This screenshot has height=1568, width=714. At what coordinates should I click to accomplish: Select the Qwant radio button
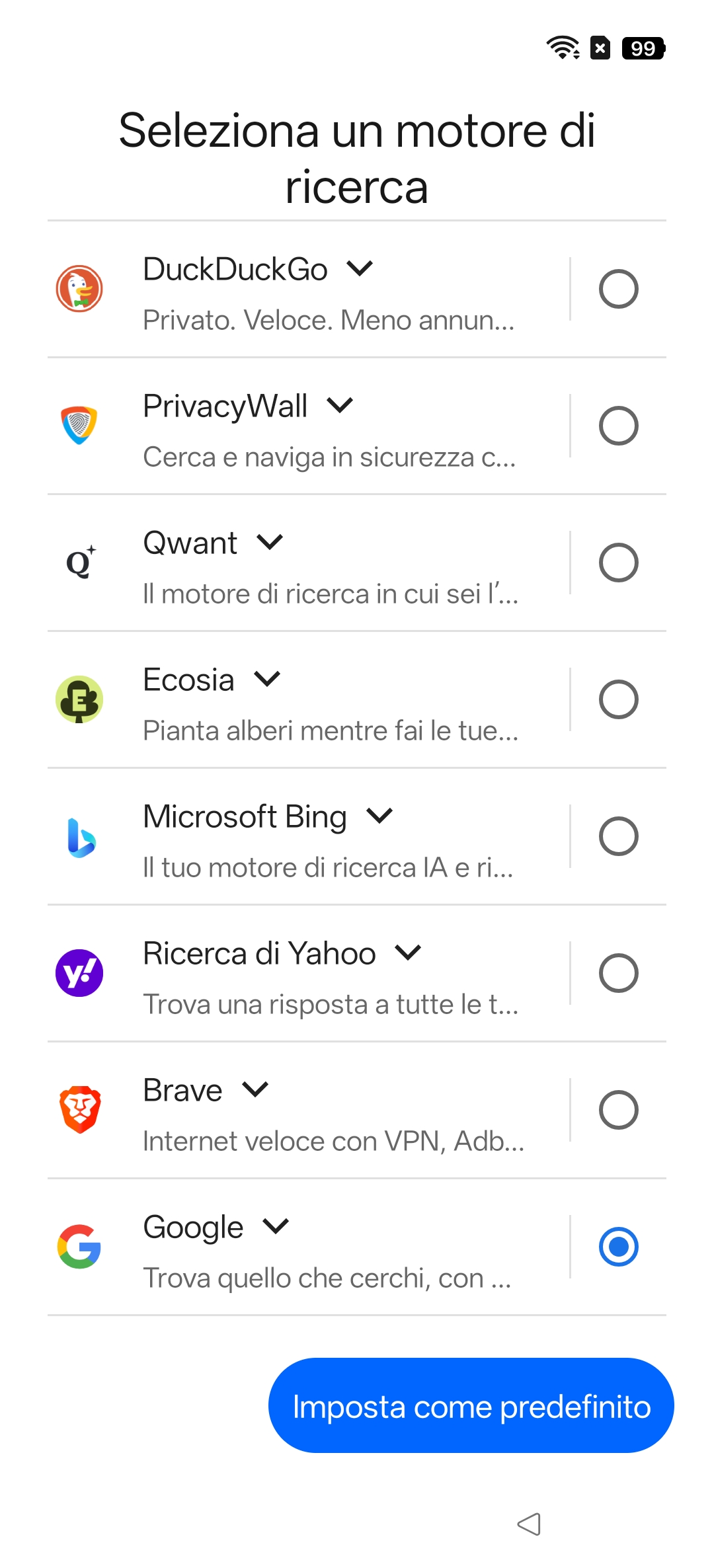[618, 563]
